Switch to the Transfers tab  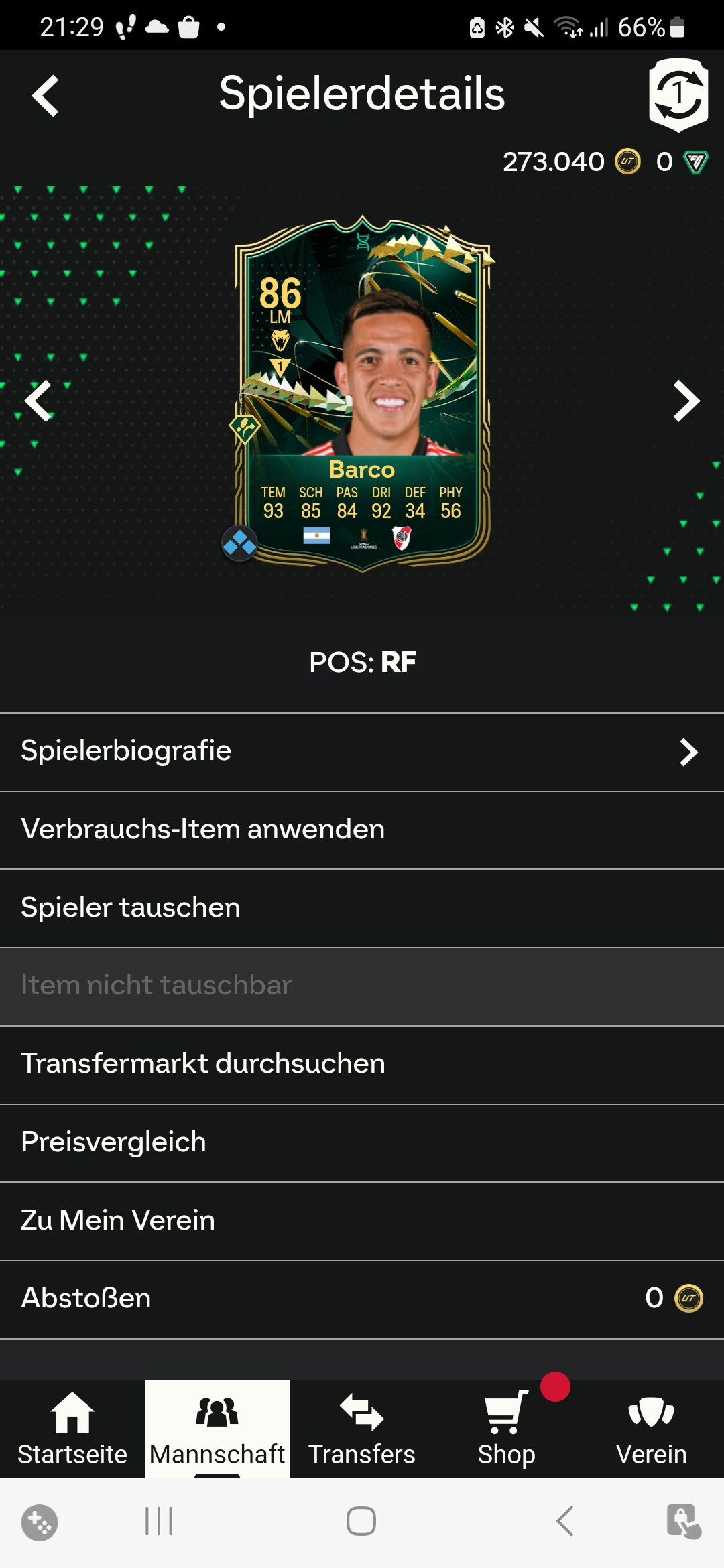362,1429
